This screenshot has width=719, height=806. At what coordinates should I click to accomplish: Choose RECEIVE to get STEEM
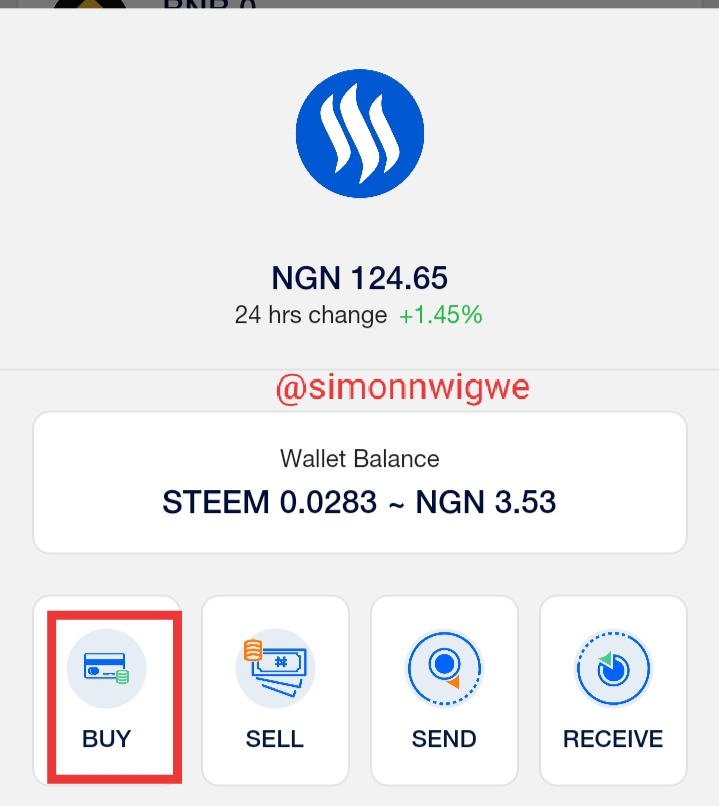tap(613, 690)
